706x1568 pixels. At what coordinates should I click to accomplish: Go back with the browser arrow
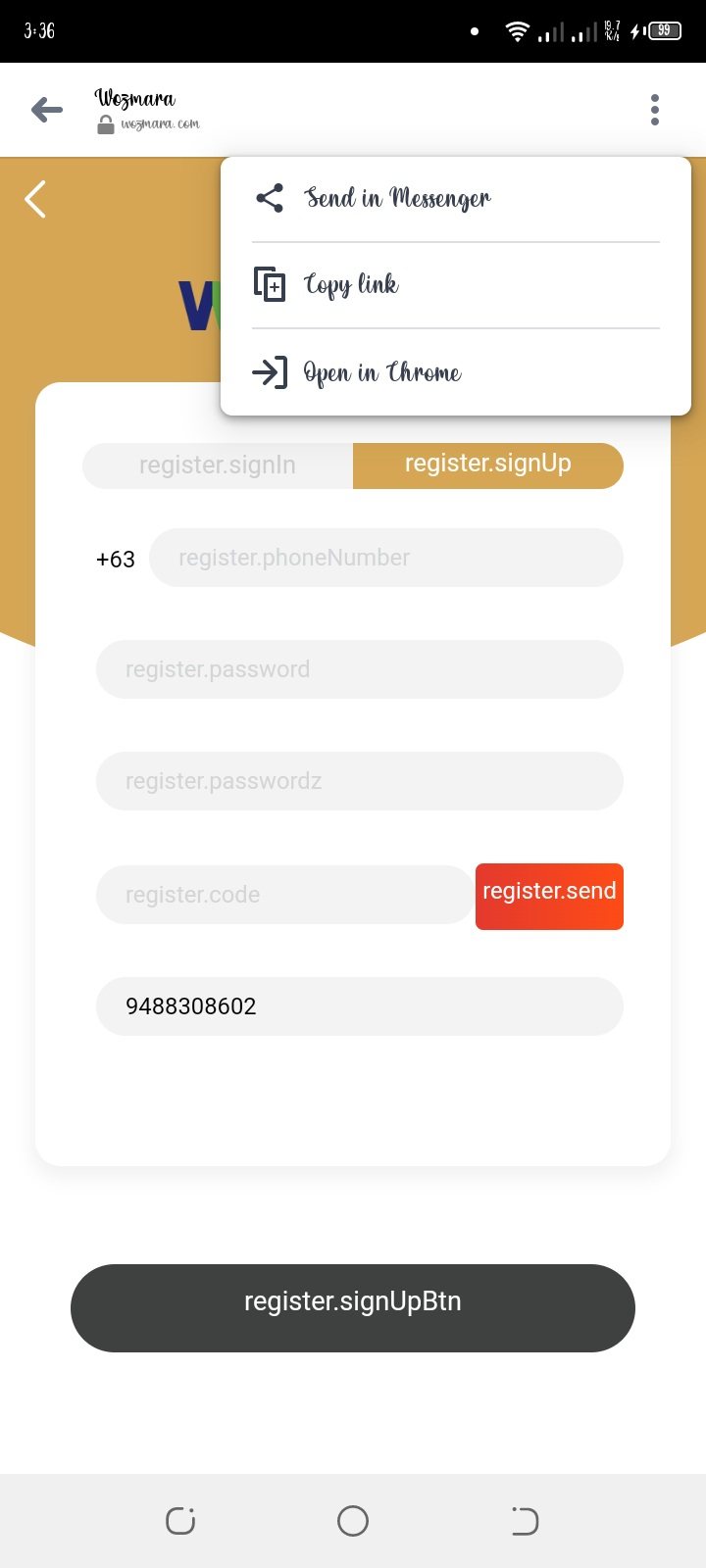(x=46, y=110)
